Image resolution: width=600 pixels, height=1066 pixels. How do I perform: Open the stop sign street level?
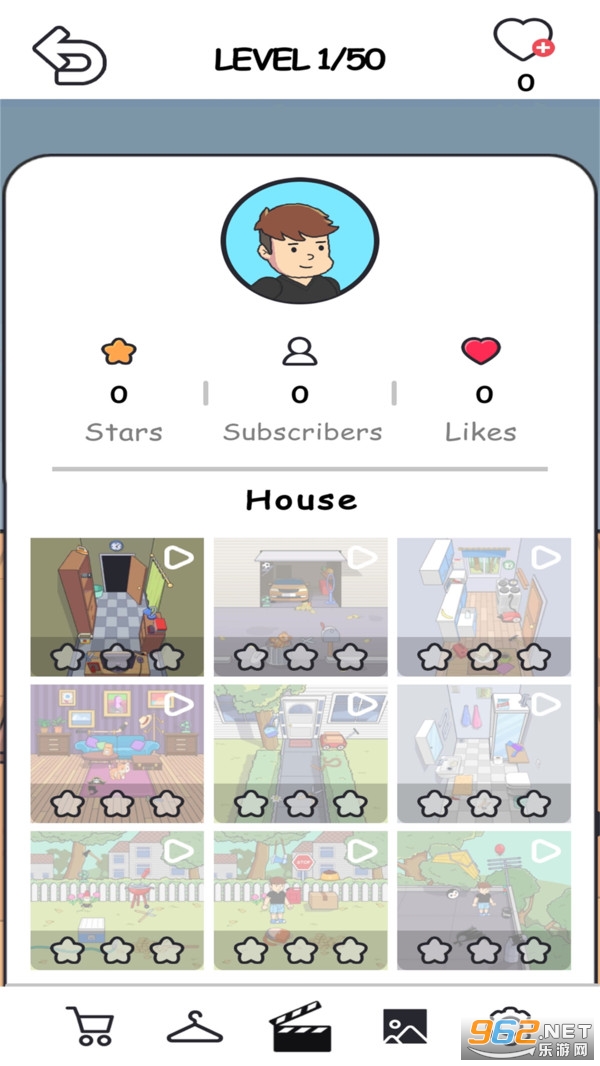[300, 900]
